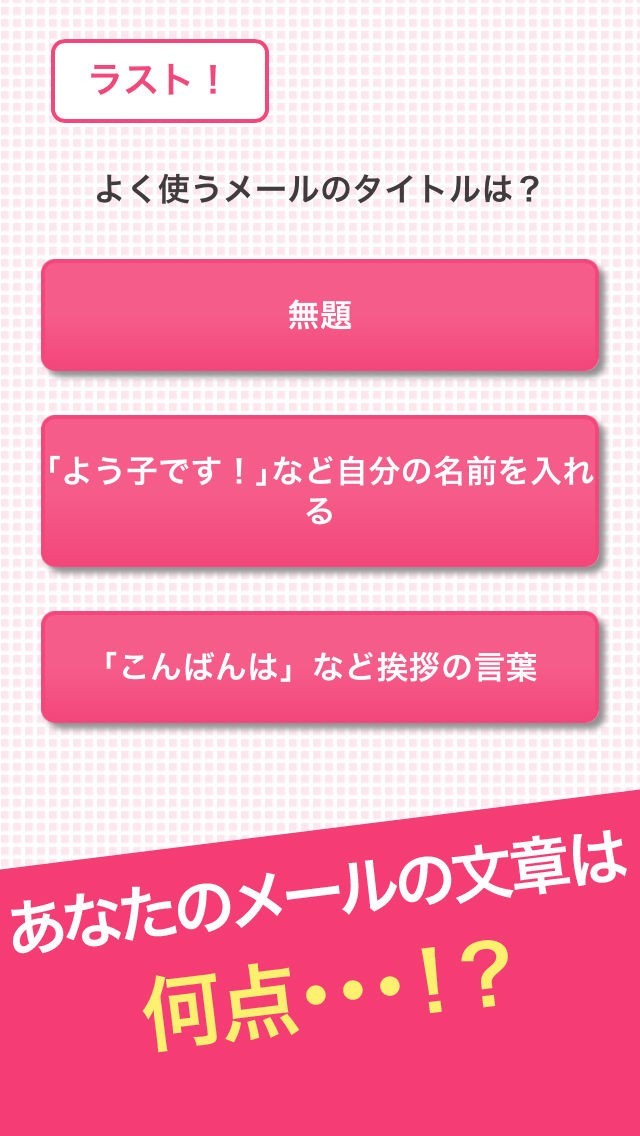
Task: Choose「よう子です!」など自分の名前を入れる answer
Action: click(x=320, y=491)
